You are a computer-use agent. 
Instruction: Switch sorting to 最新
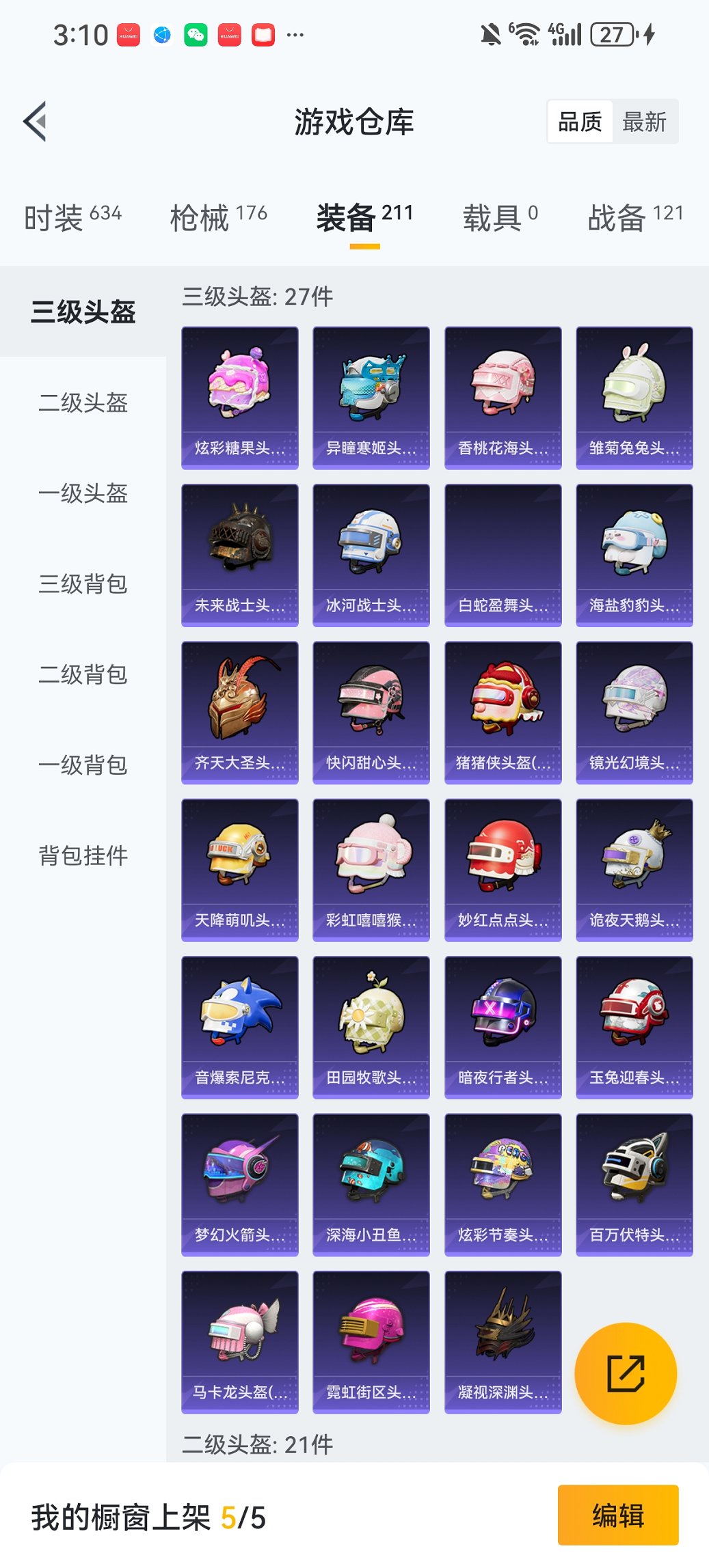[x=645, y=121]
